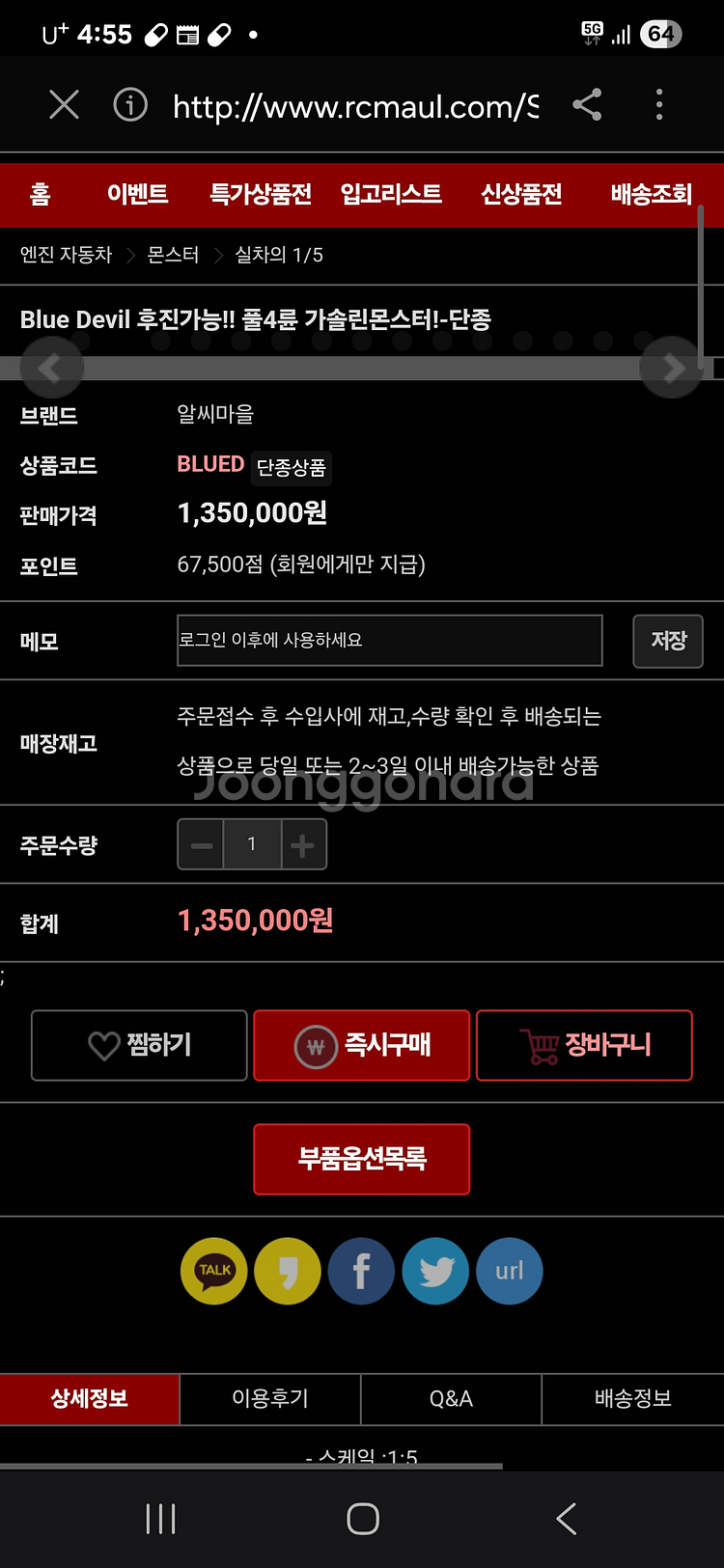
Task: Open the 이벤트 menu
Action: coord(137,195)
